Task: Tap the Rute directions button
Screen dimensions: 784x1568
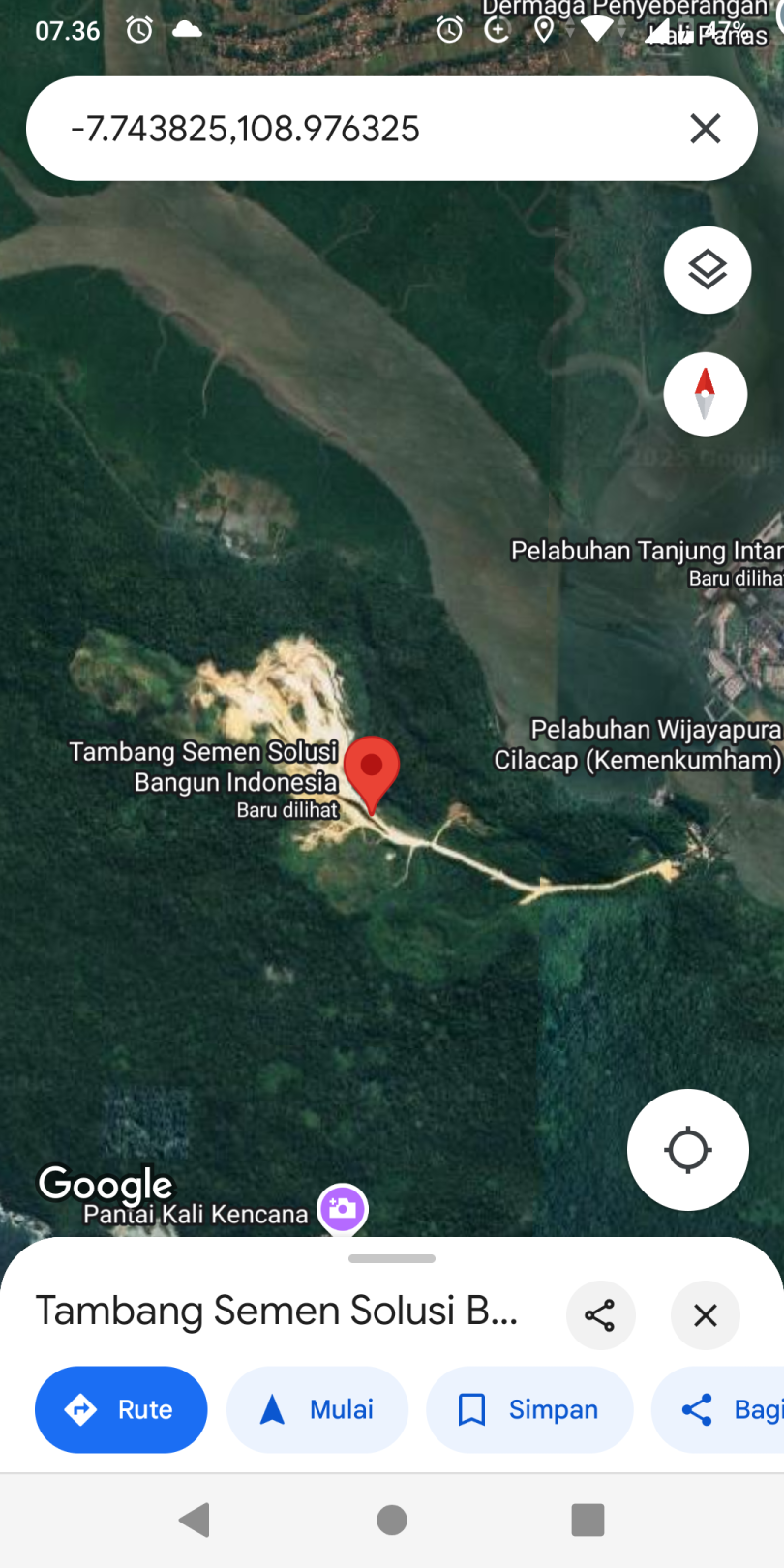Action: [121, 1409]
